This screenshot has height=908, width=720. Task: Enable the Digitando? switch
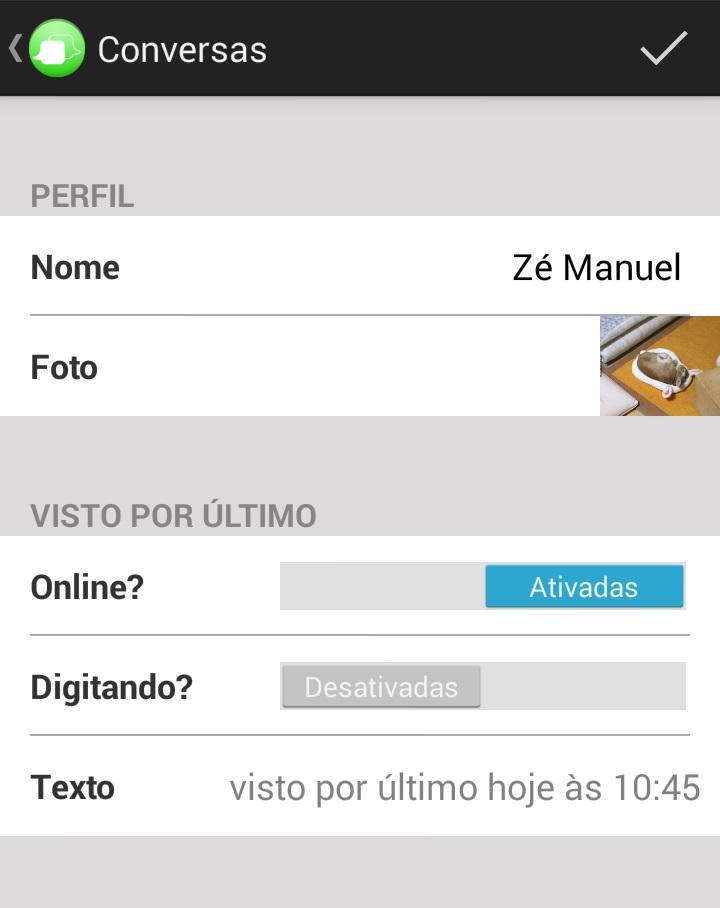pos(482,687)
